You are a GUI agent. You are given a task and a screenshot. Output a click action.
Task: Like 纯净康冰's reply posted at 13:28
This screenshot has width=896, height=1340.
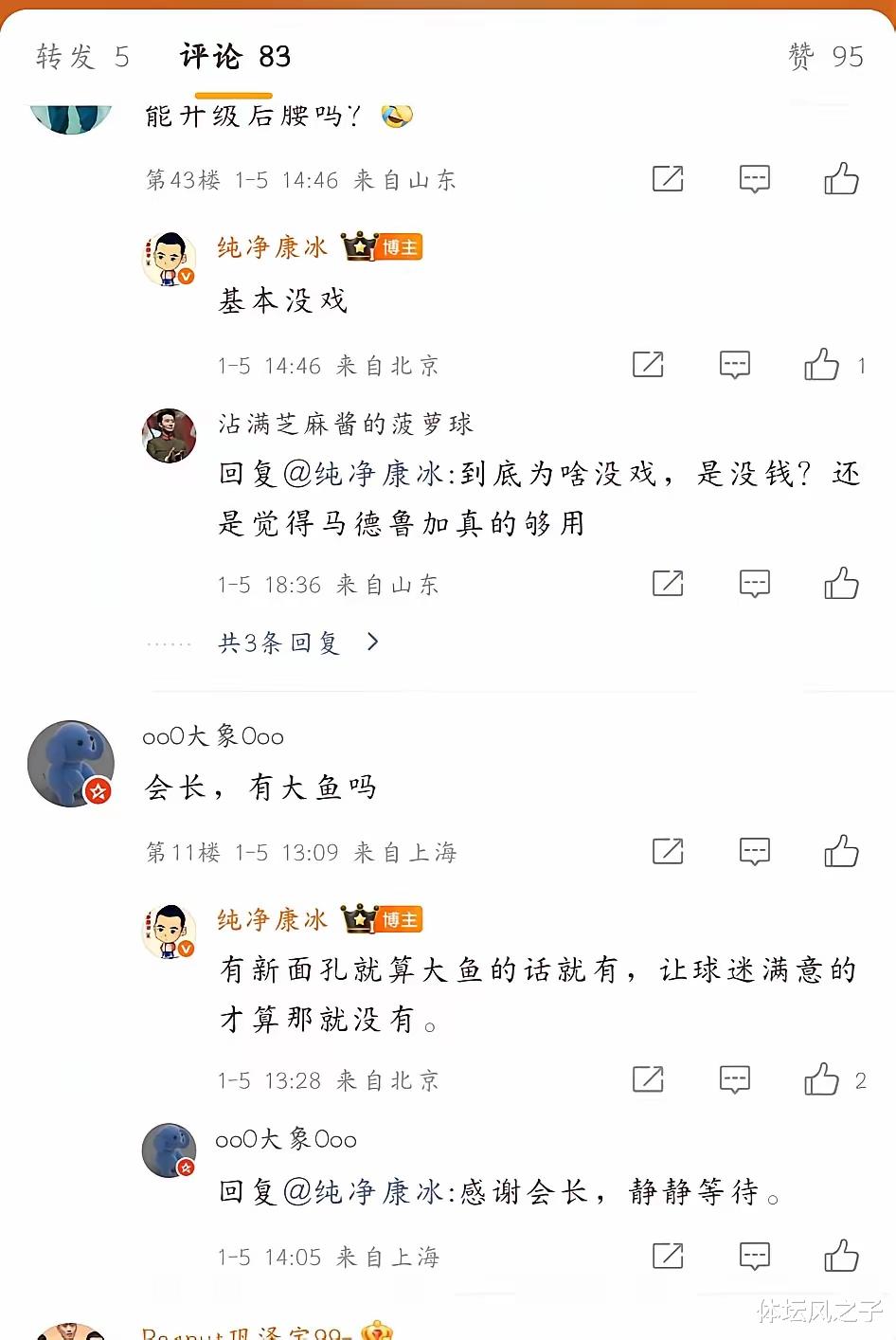[822, 1079]
